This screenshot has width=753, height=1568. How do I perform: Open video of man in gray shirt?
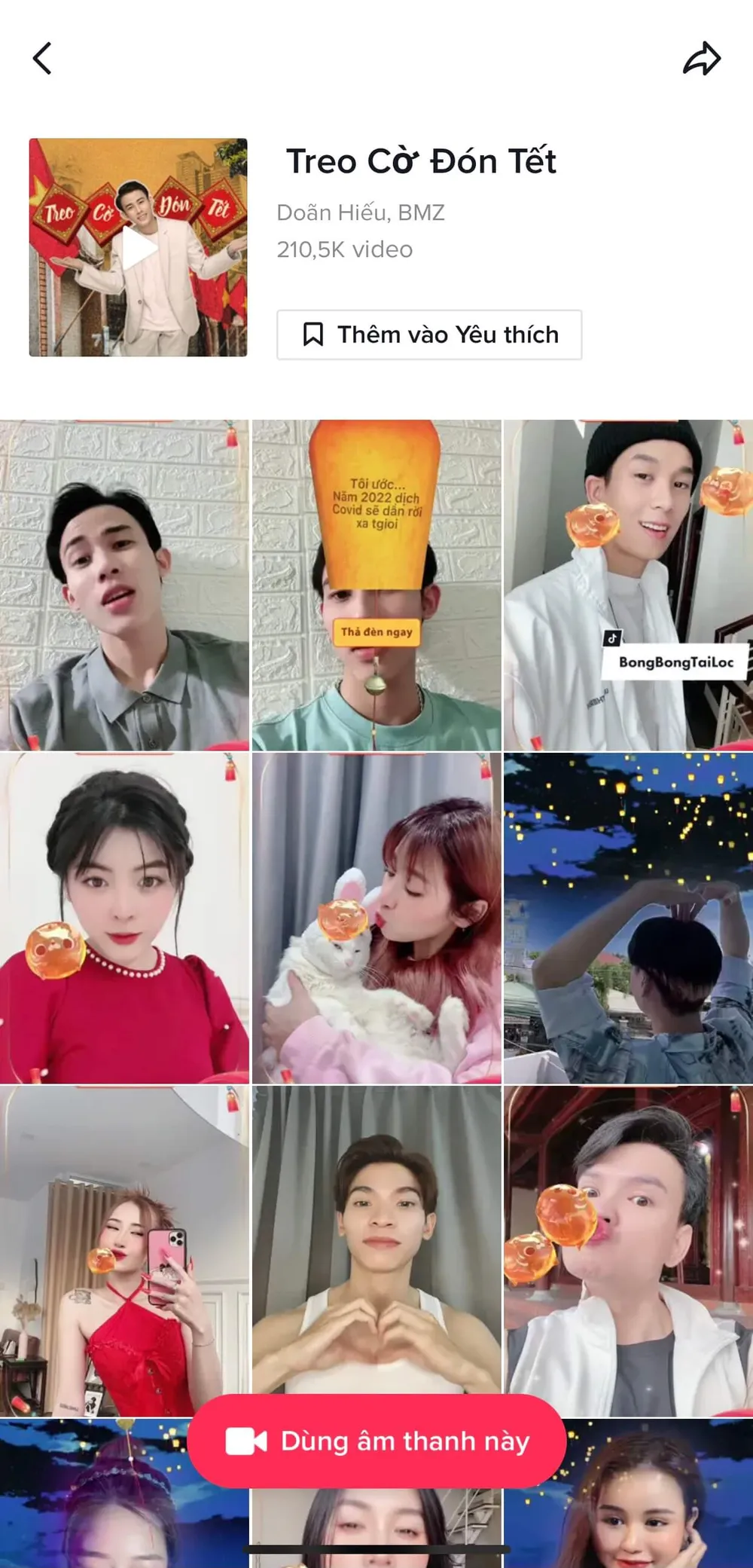(124, 585)
